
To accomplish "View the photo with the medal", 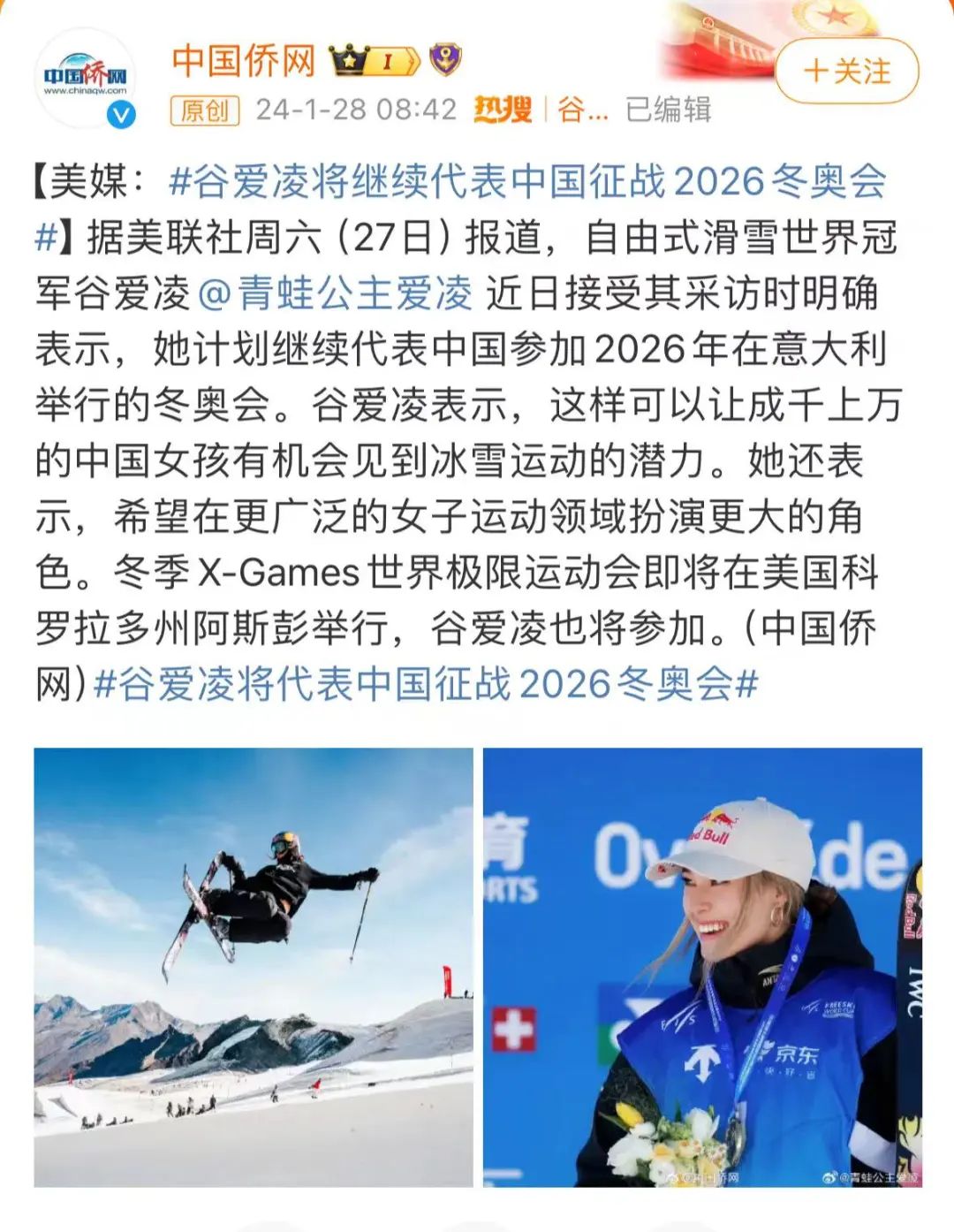I will point(702,967).
